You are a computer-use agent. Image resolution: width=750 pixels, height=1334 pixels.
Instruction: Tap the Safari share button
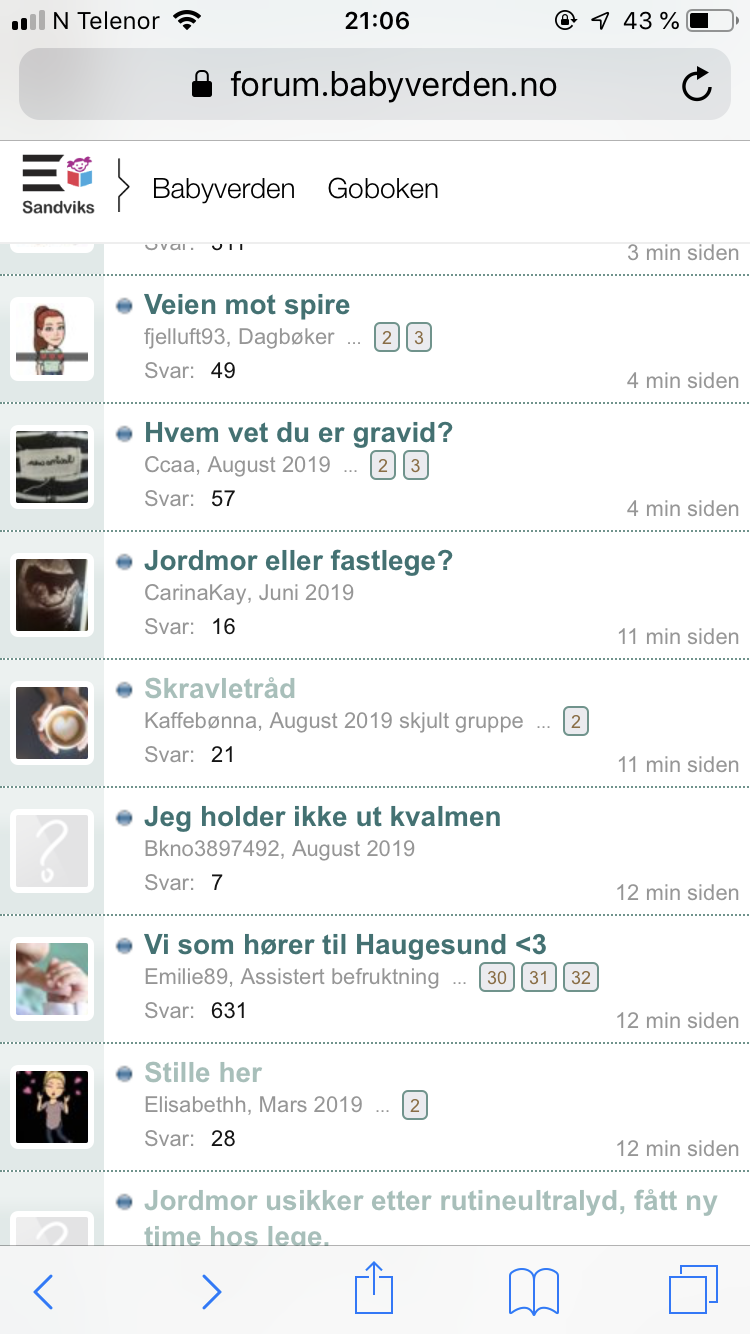pos(374,1290)
